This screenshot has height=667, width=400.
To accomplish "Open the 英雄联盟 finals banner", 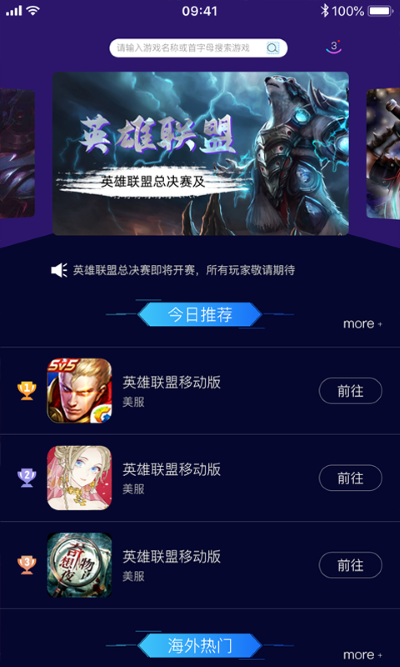I will (200, 154).
